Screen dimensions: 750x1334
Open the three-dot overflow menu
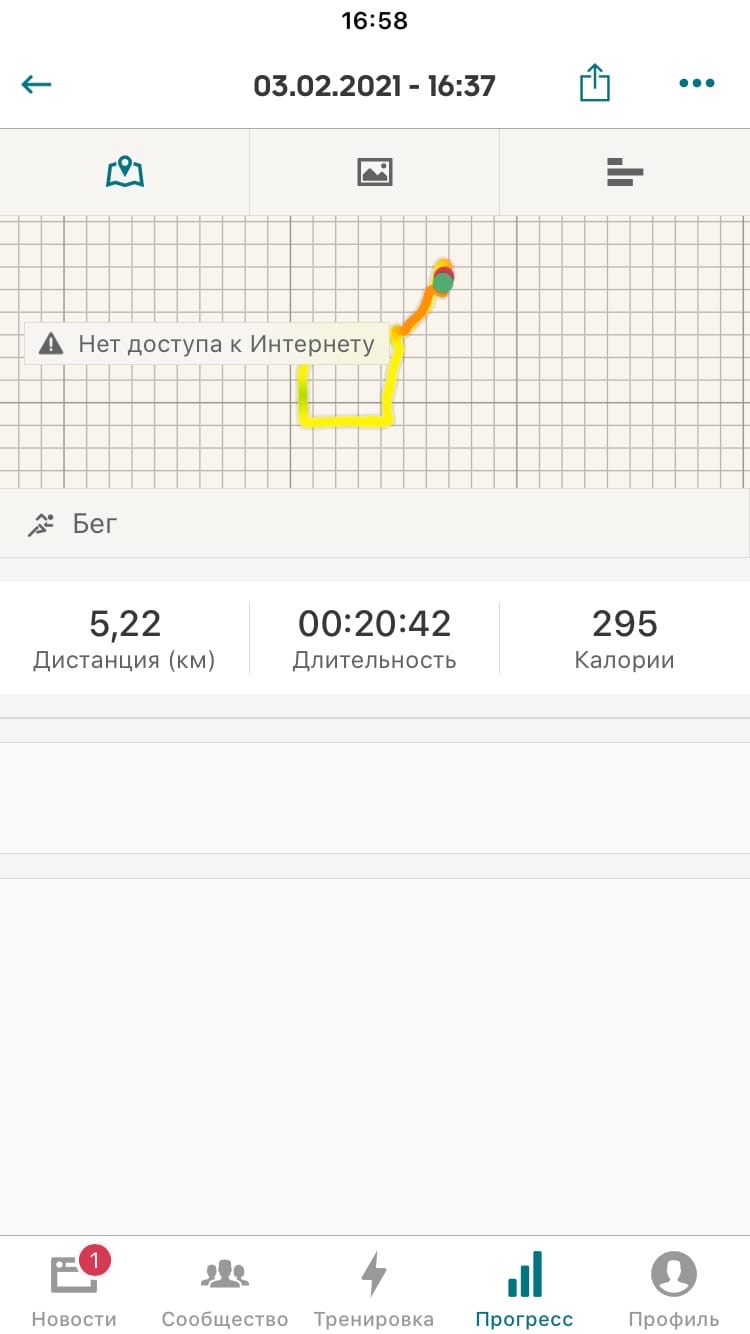(x=696, y=84)
